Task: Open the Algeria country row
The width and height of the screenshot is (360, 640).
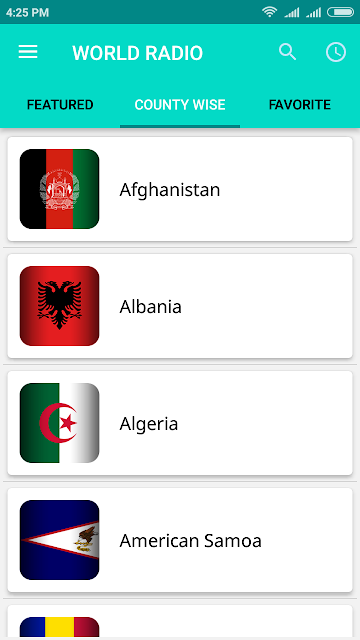Action: point(180,423)
